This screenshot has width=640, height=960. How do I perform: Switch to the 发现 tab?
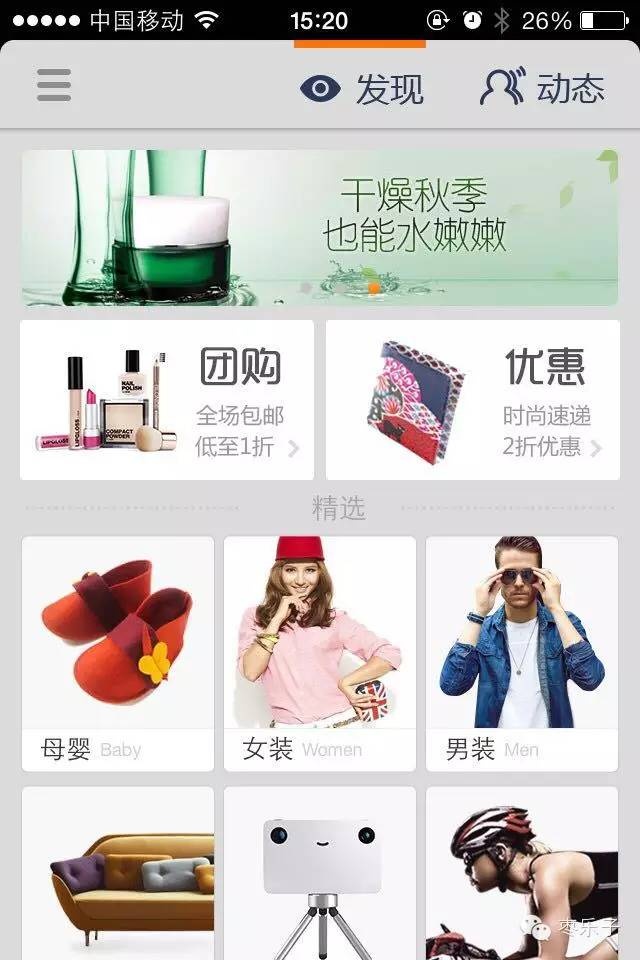point(362,88)
